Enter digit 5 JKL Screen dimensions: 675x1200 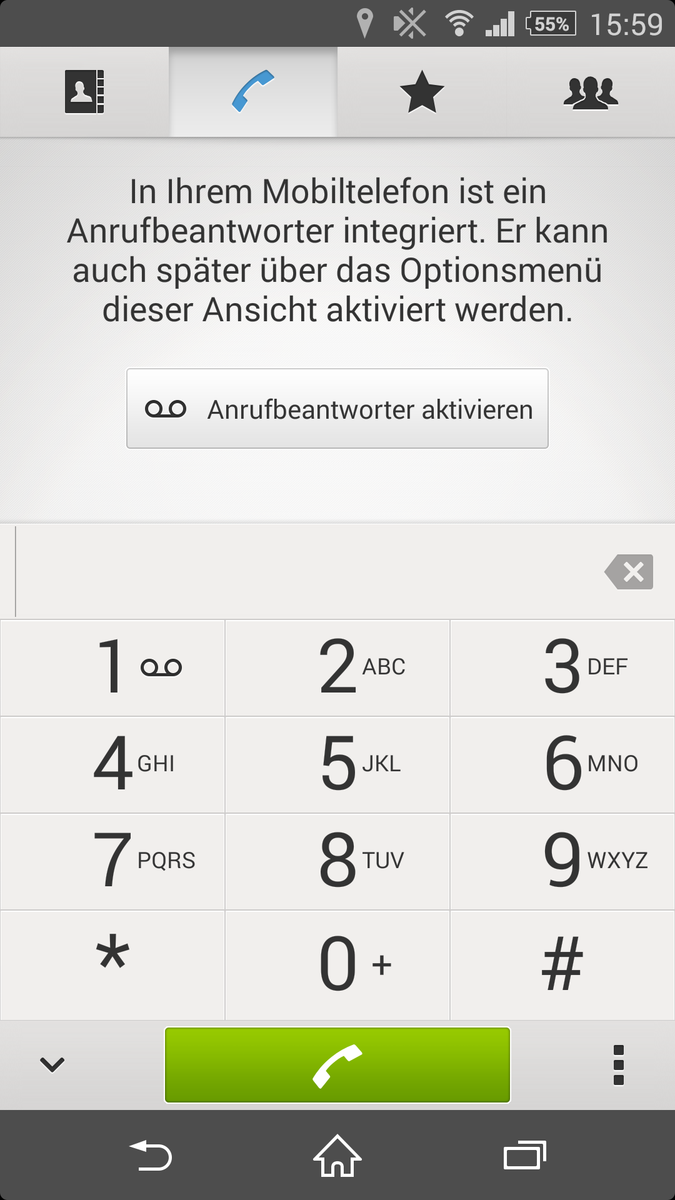click(x=337, y=764)
